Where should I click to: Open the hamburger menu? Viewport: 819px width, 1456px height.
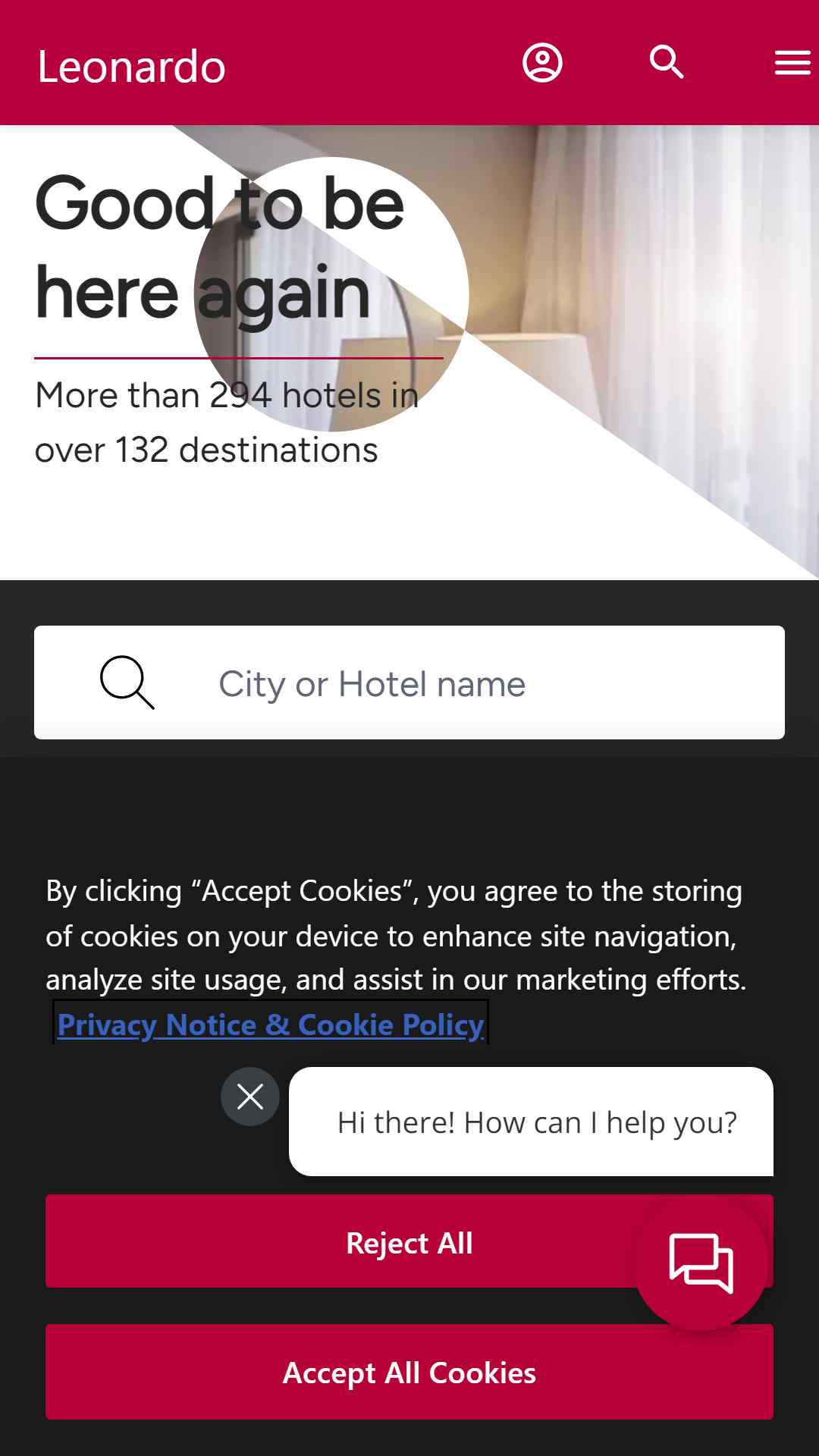(793, 63)
